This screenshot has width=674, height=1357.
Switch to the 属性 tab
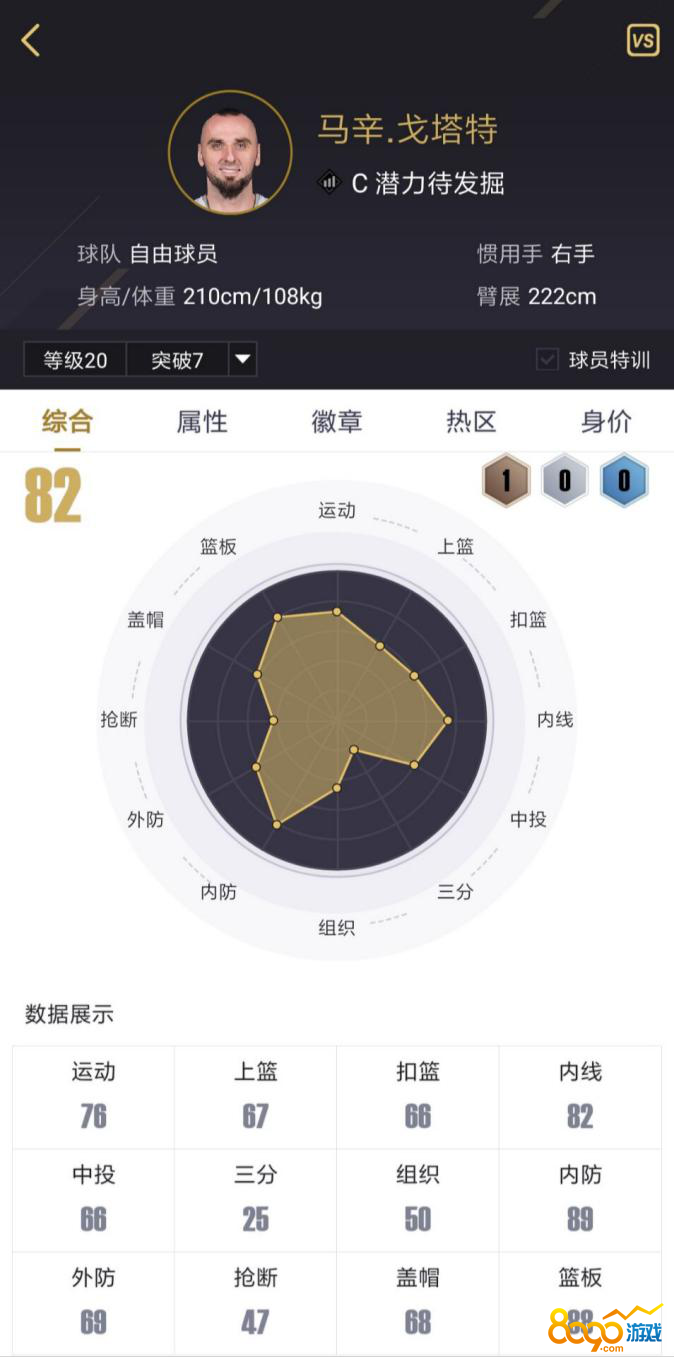point(202,422)
